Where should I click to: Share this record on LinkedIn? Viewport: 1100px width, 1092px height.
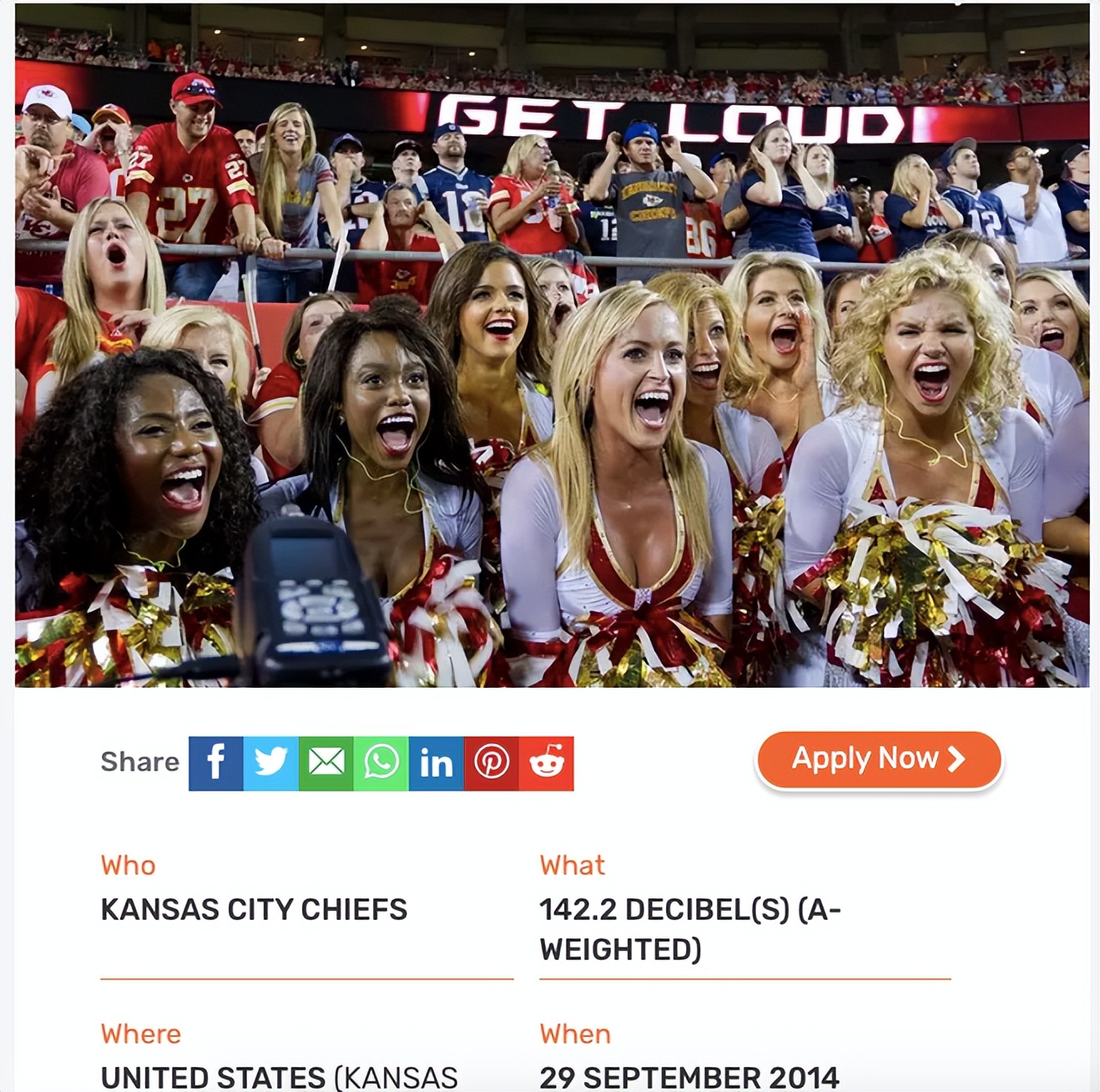[x=436, y=763]
